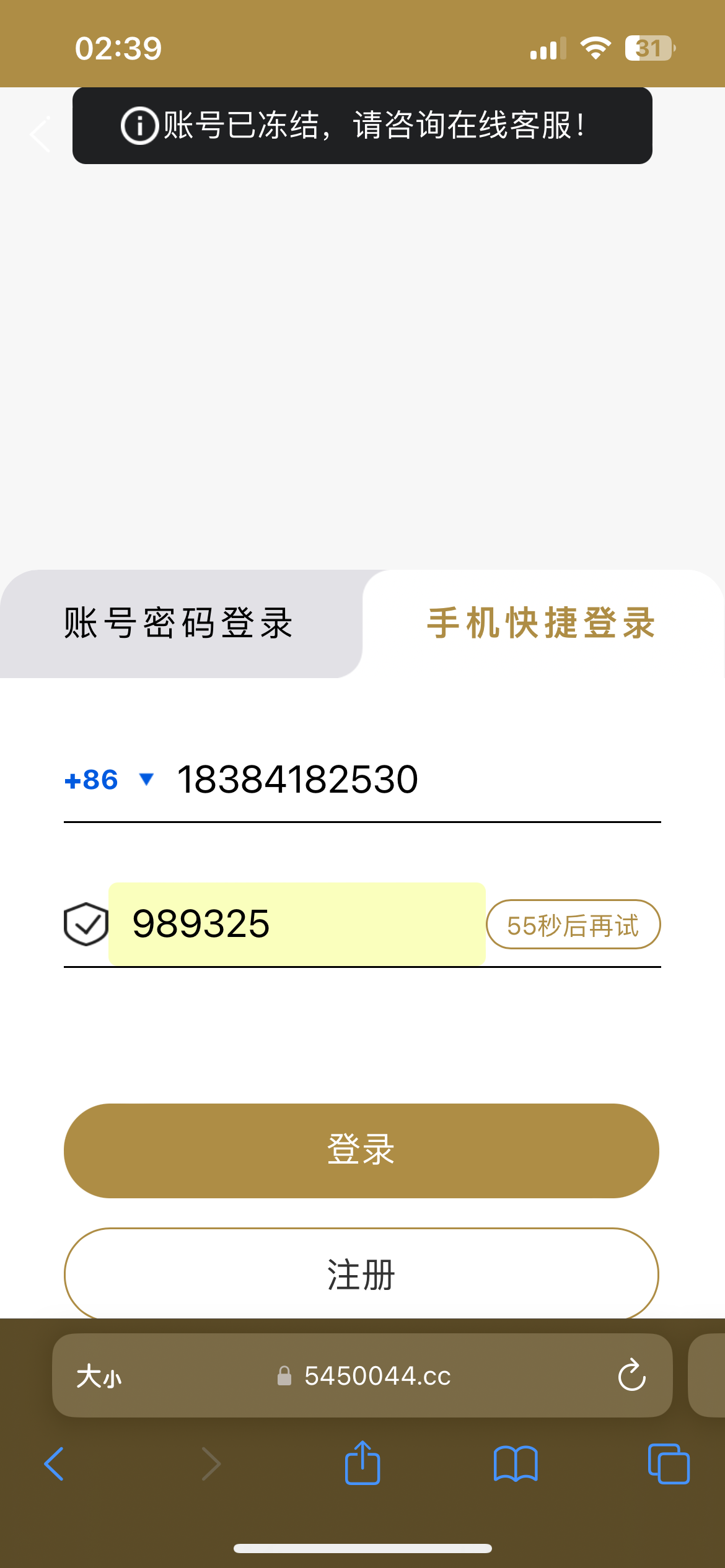
Task: Open Safari bookmarks
Action: pyautogui.click(x=516, y=1463)
